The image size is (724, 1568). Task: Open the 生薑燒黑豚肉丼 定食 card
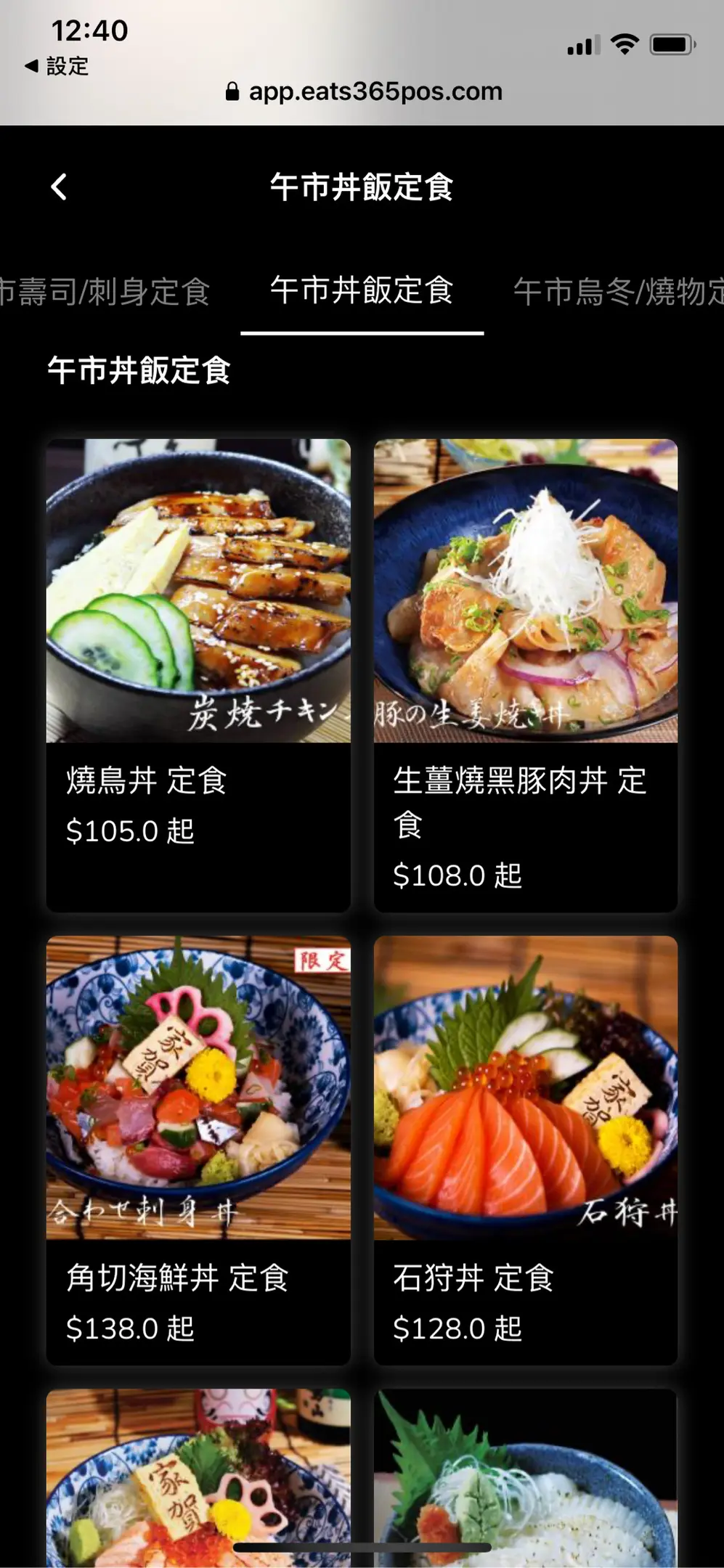point(525,674)
